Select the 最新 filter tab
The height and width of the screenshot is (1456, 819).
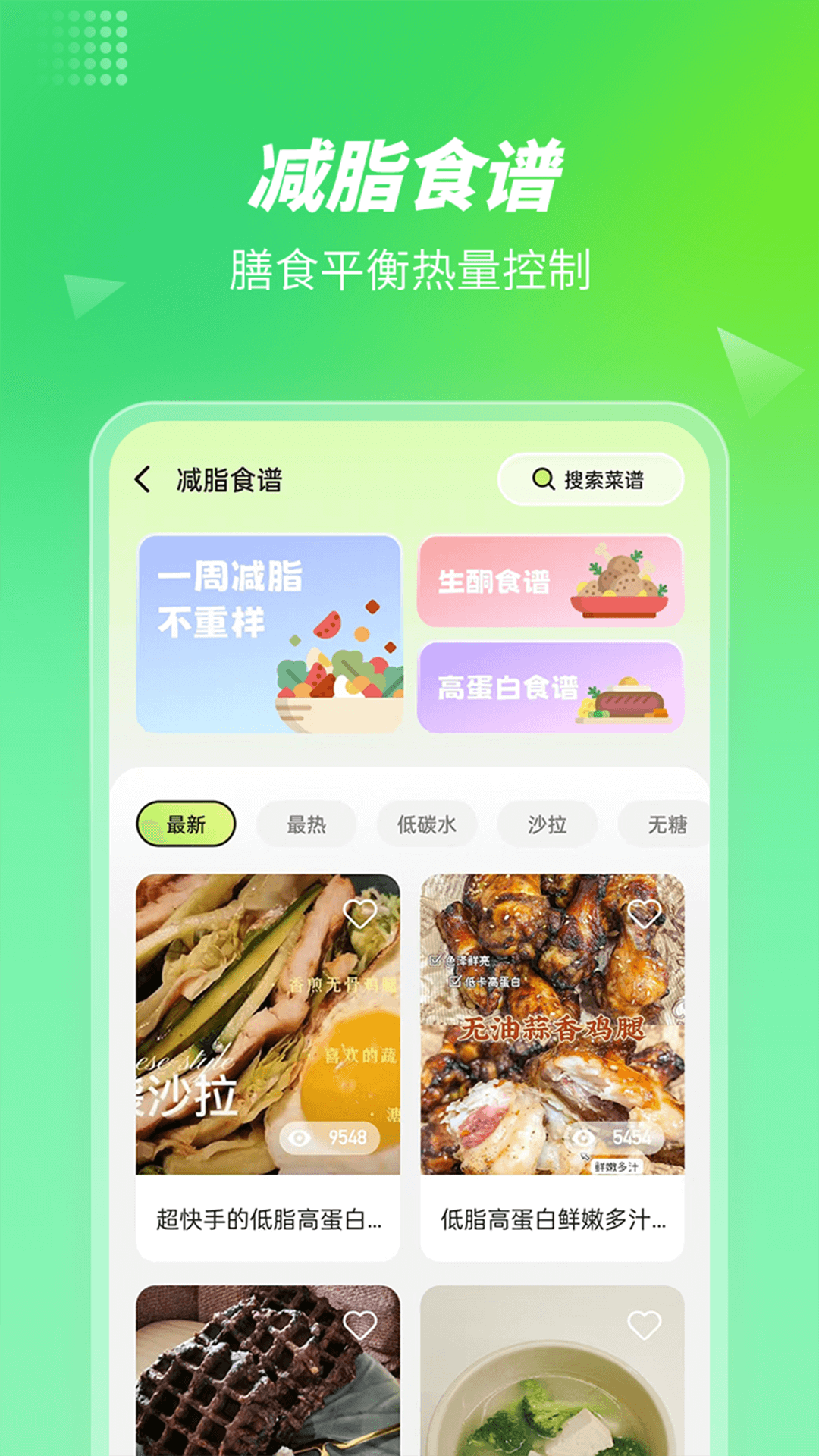185,825
